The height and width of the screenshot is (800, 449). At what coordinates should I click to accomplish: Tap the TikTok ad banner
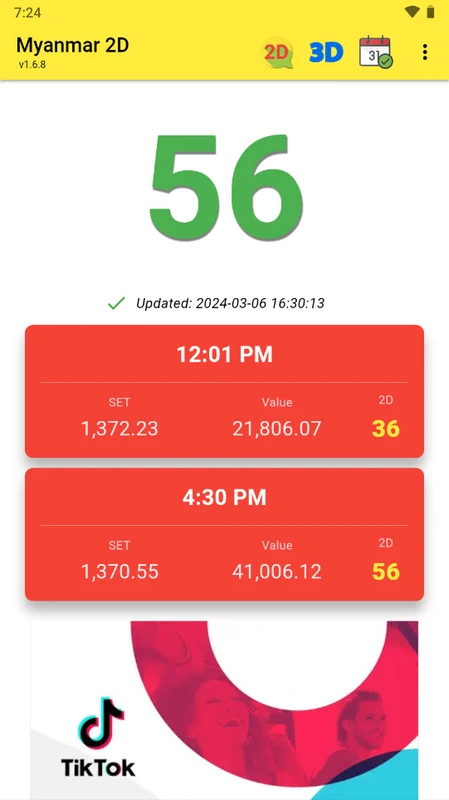224,710
